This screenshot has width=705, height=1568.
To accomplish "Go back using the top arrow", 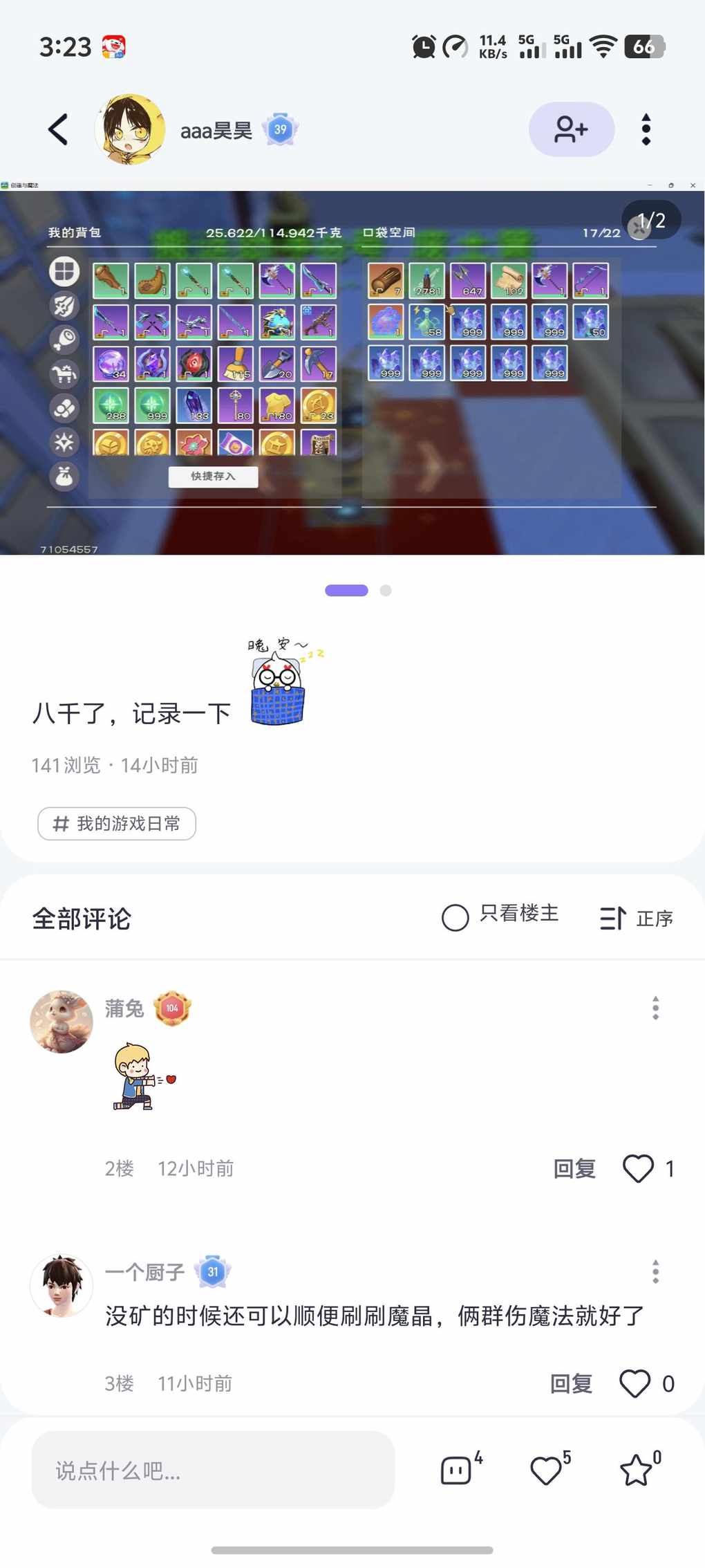I will click(x=59, y=129).
